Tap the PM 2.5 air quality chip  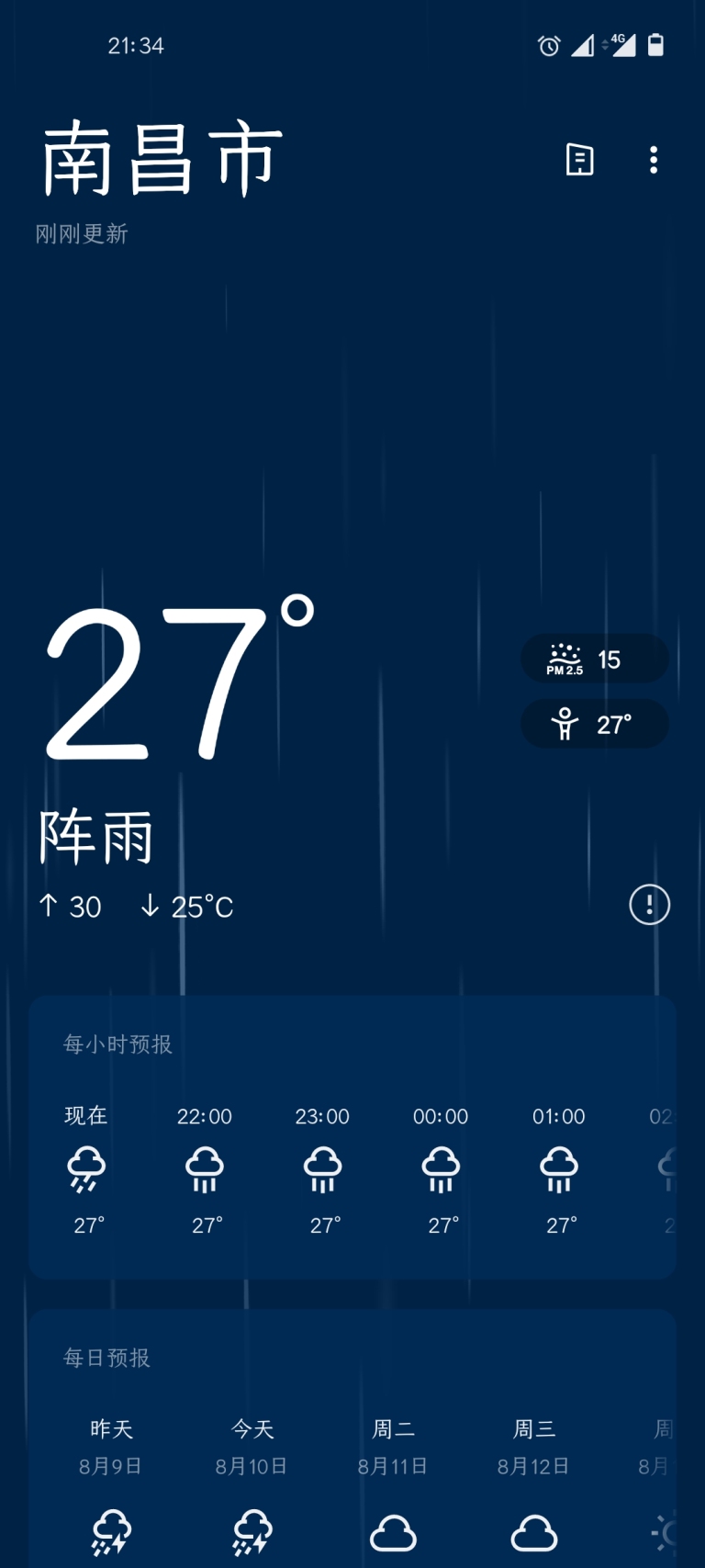pos(594,659)
